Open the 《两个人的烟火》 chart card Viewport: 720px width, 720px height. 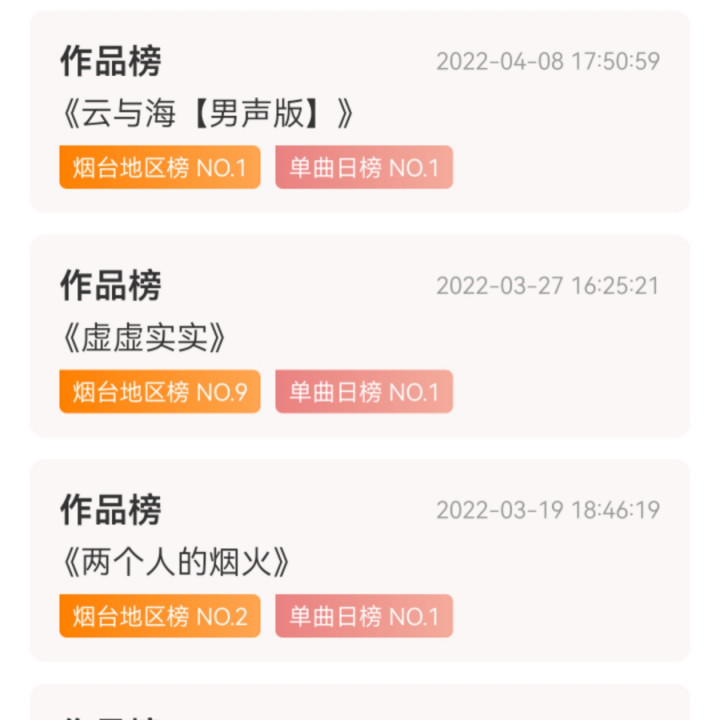coord(359,561)
